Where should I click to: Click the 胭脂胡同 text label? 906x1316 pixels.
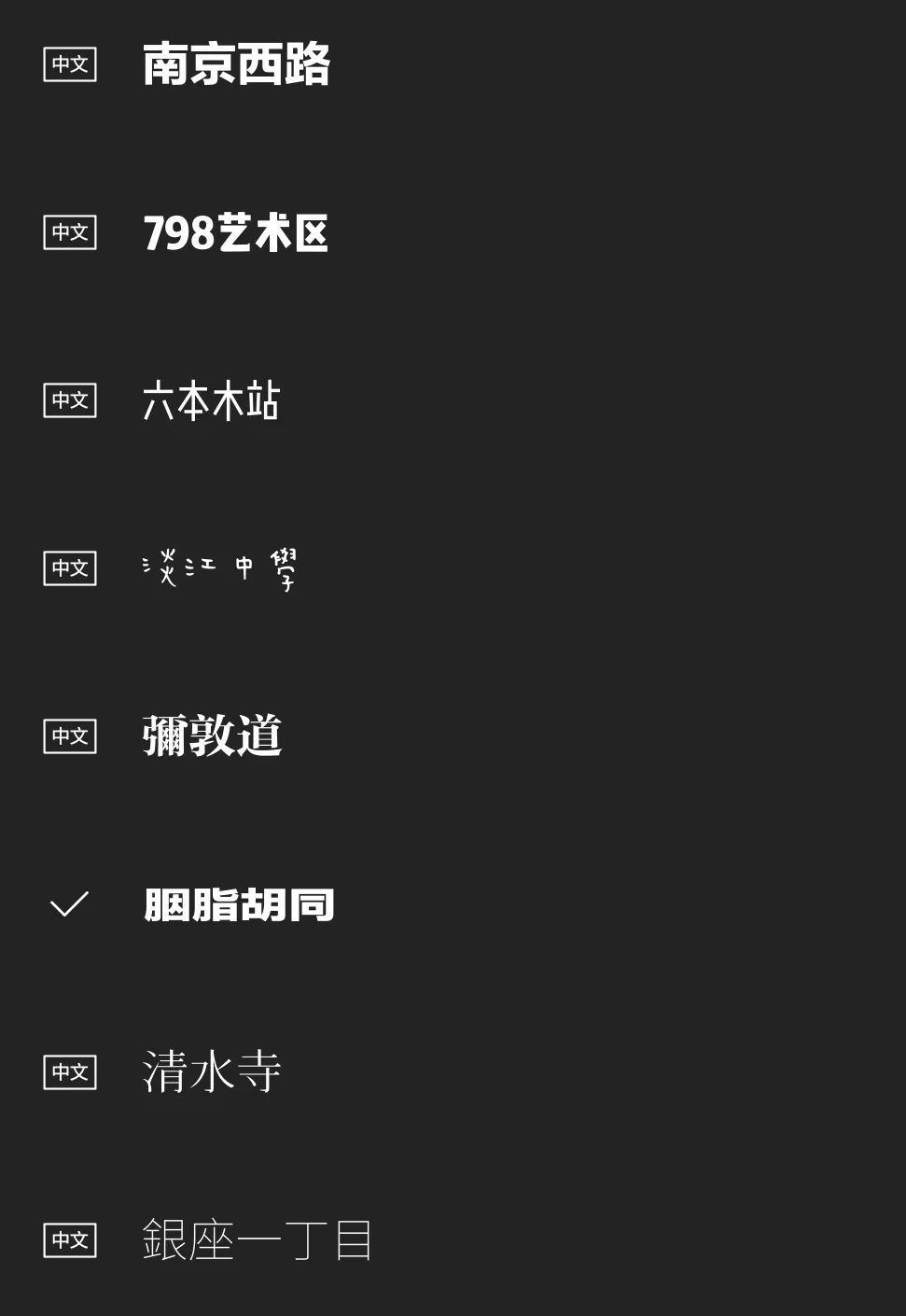(238, 903)
